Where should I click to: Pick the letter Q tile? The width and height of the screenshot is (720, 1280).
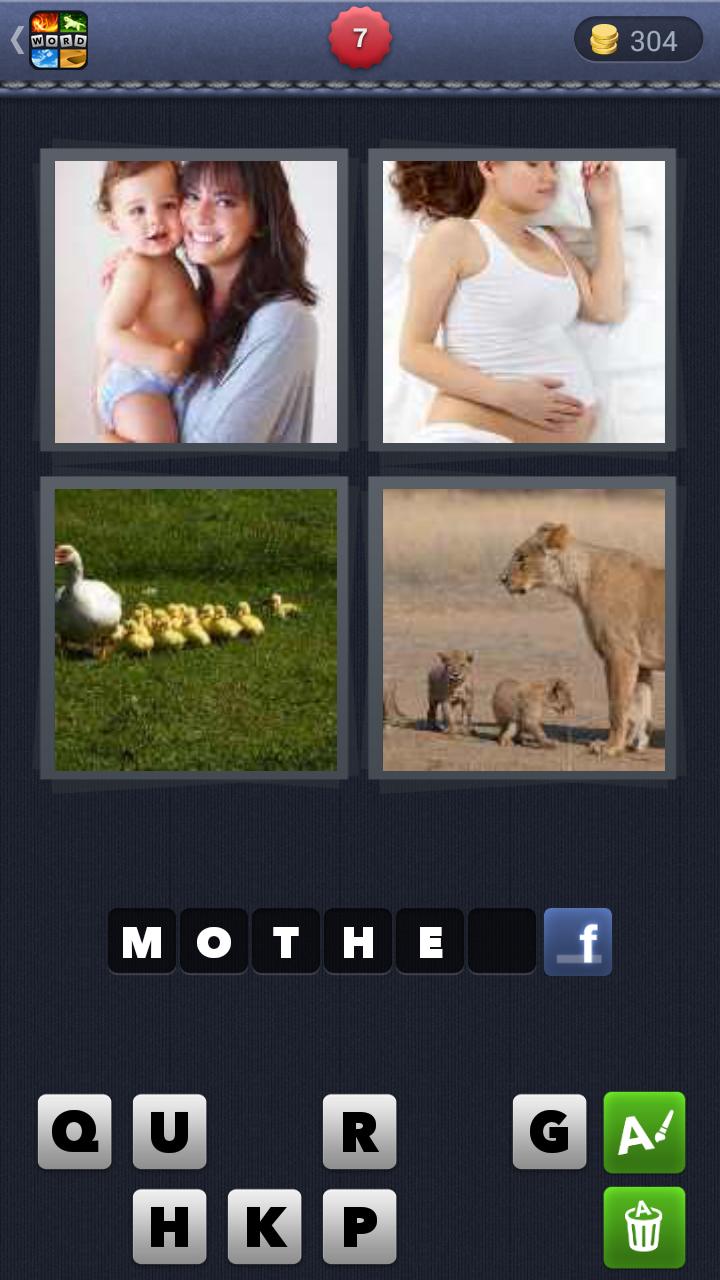(x=75, y=1132)
